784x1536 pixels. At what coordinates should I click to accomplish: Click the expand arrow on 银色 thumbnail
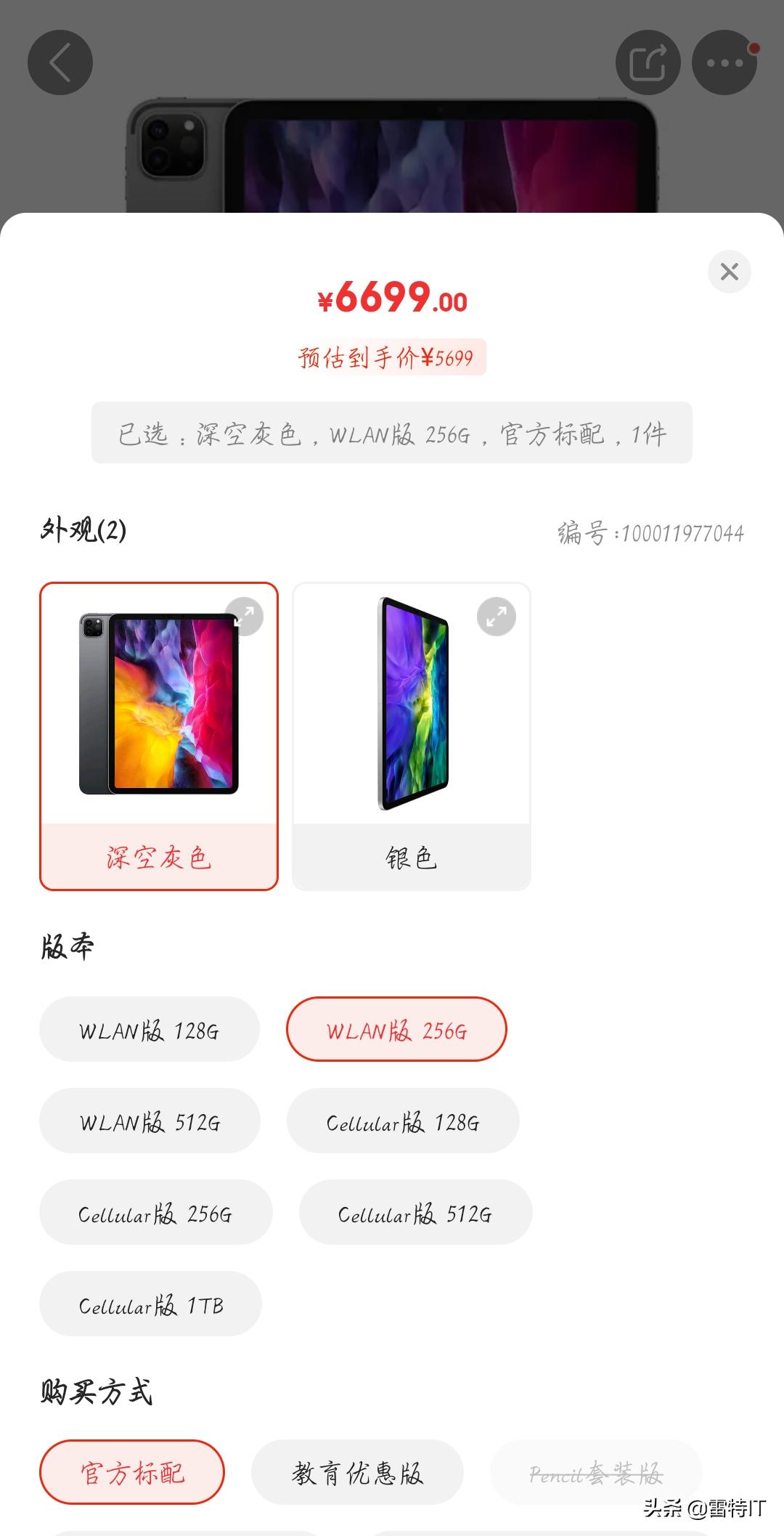[497, 616]
